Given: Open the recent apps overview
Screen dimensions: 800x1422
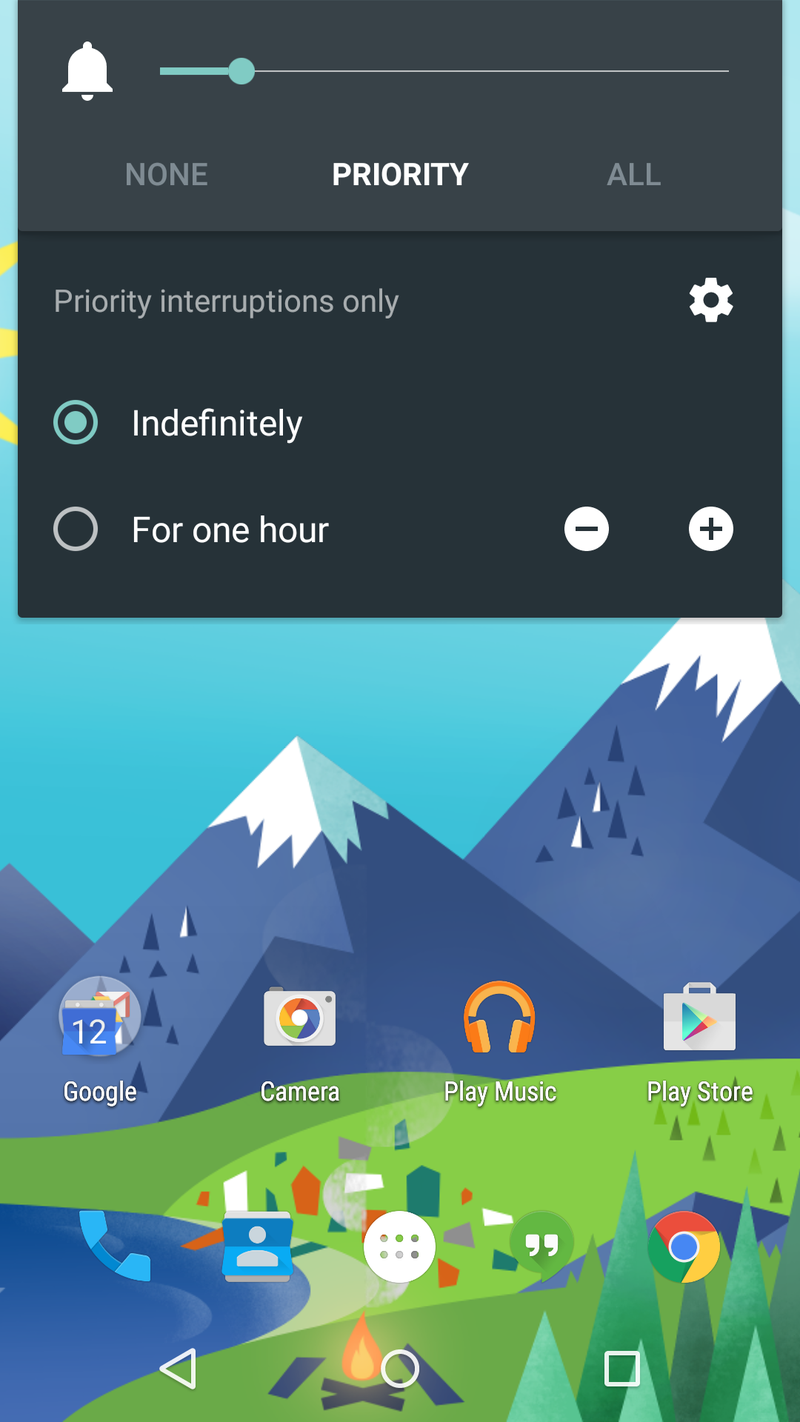Looking at the screenshot, I should coord(621,1369).
